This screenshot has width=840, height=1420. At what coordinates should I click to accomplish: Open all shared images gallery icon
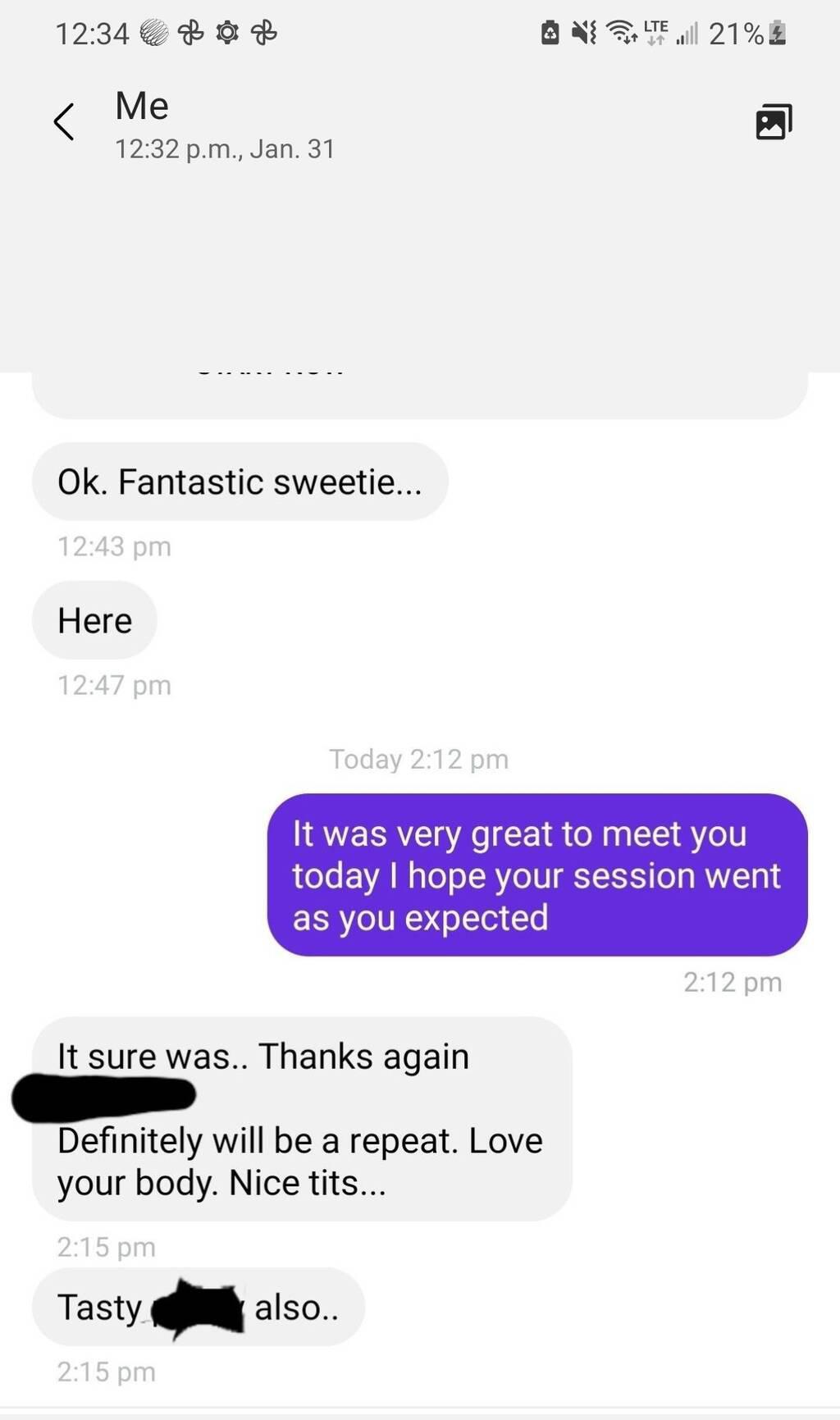tap(773, 122)
